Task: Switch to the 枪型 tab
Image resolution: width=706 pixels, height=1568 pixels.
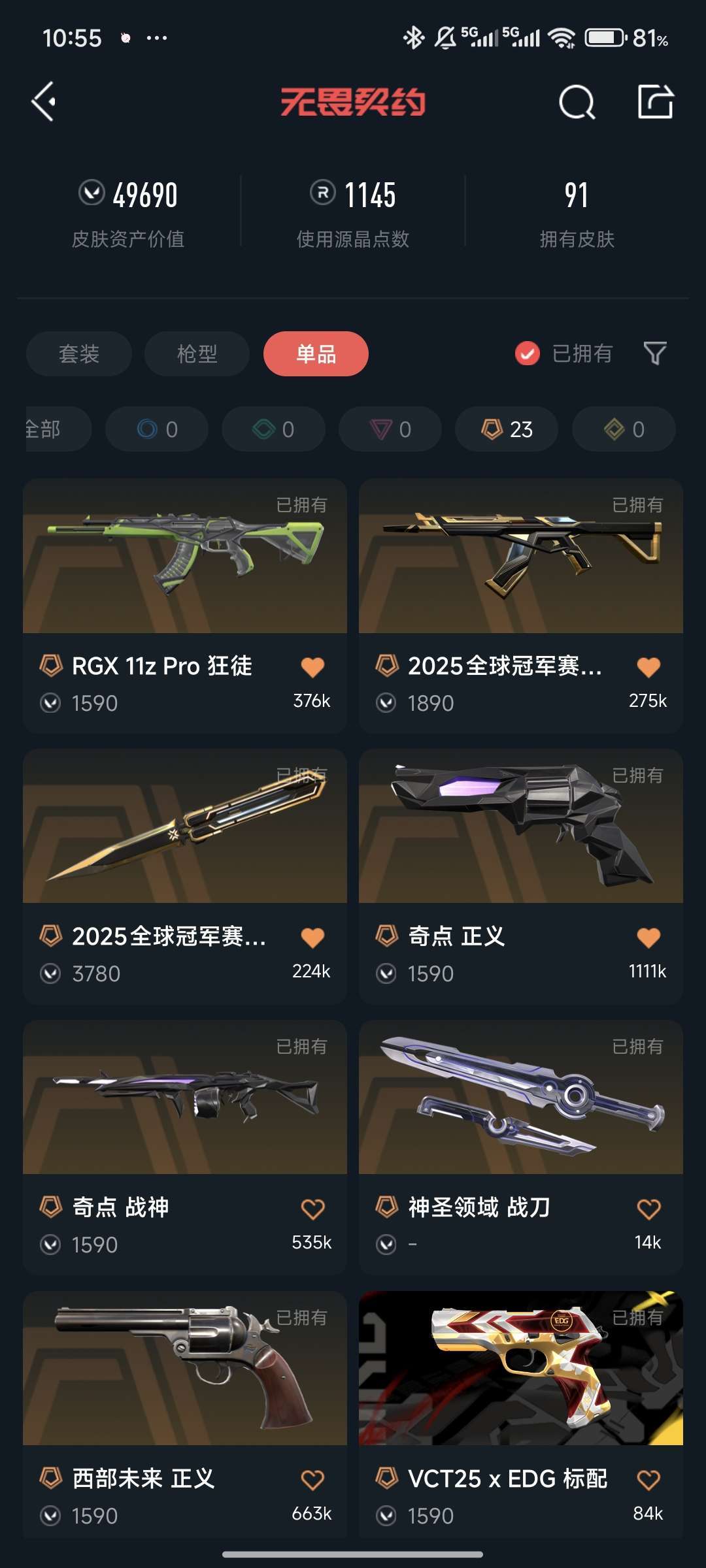Action: pos(196,353)
